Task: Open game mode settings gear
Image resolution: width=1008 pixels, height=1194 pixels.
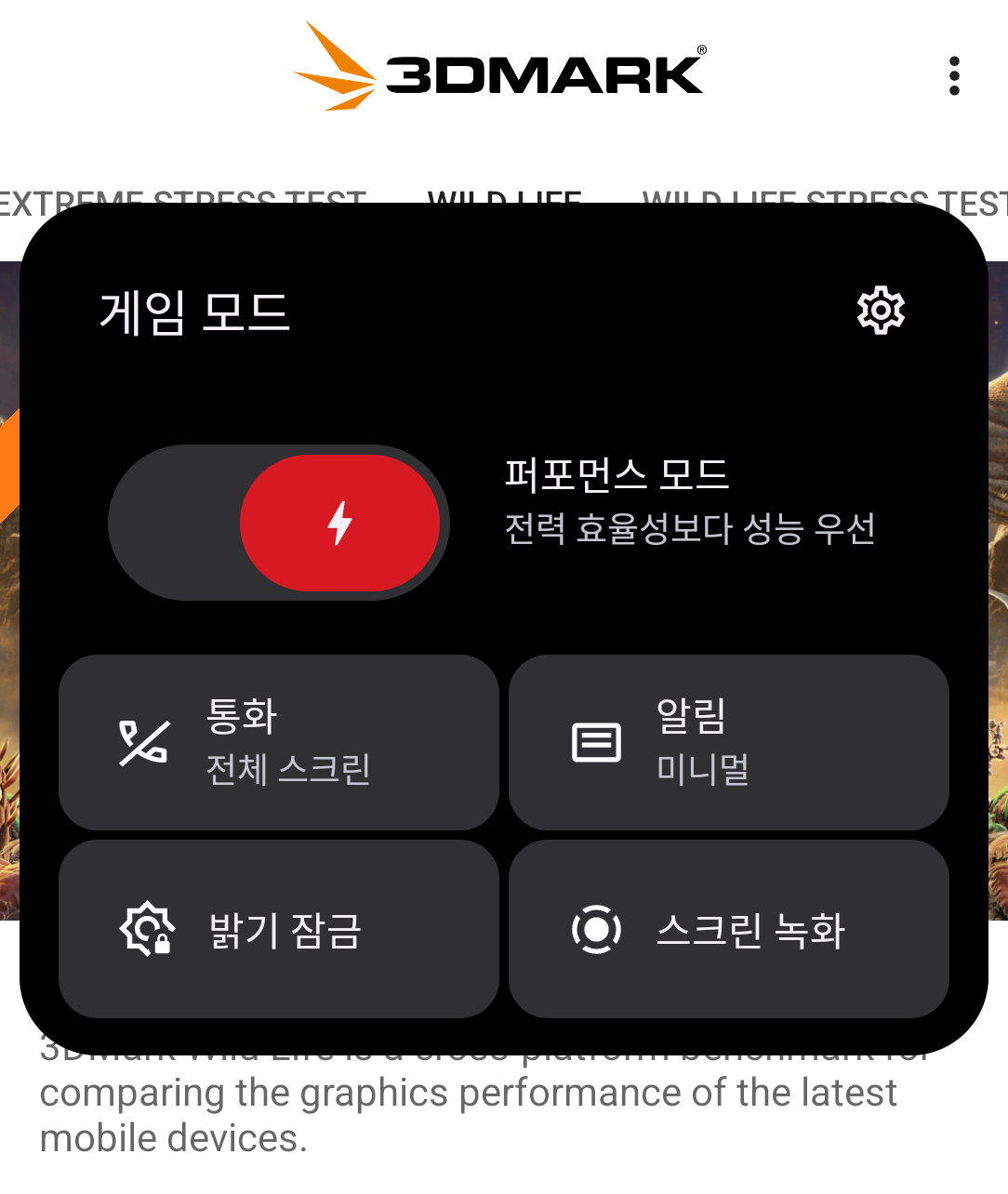Action: coord(880,311)
